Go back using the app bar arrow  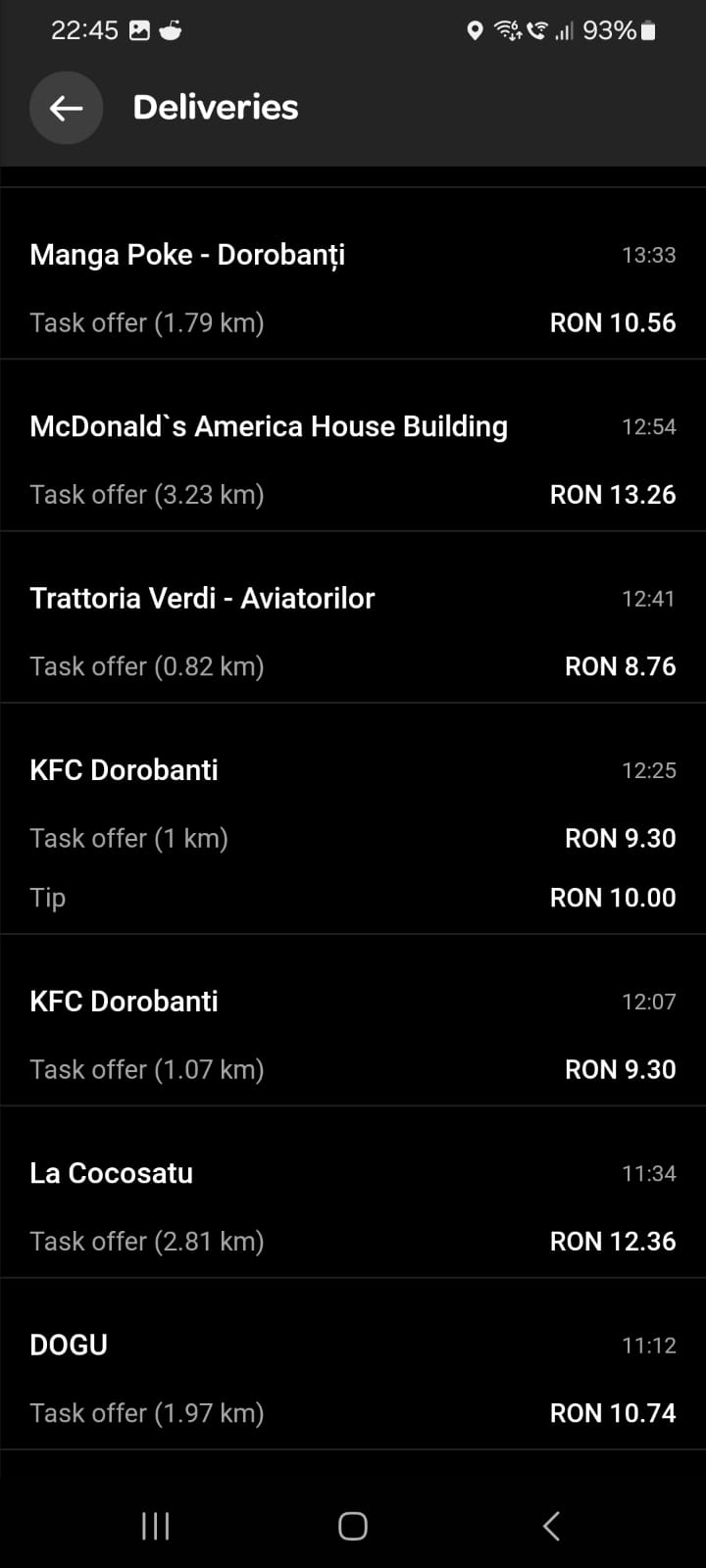coord(66,108)
